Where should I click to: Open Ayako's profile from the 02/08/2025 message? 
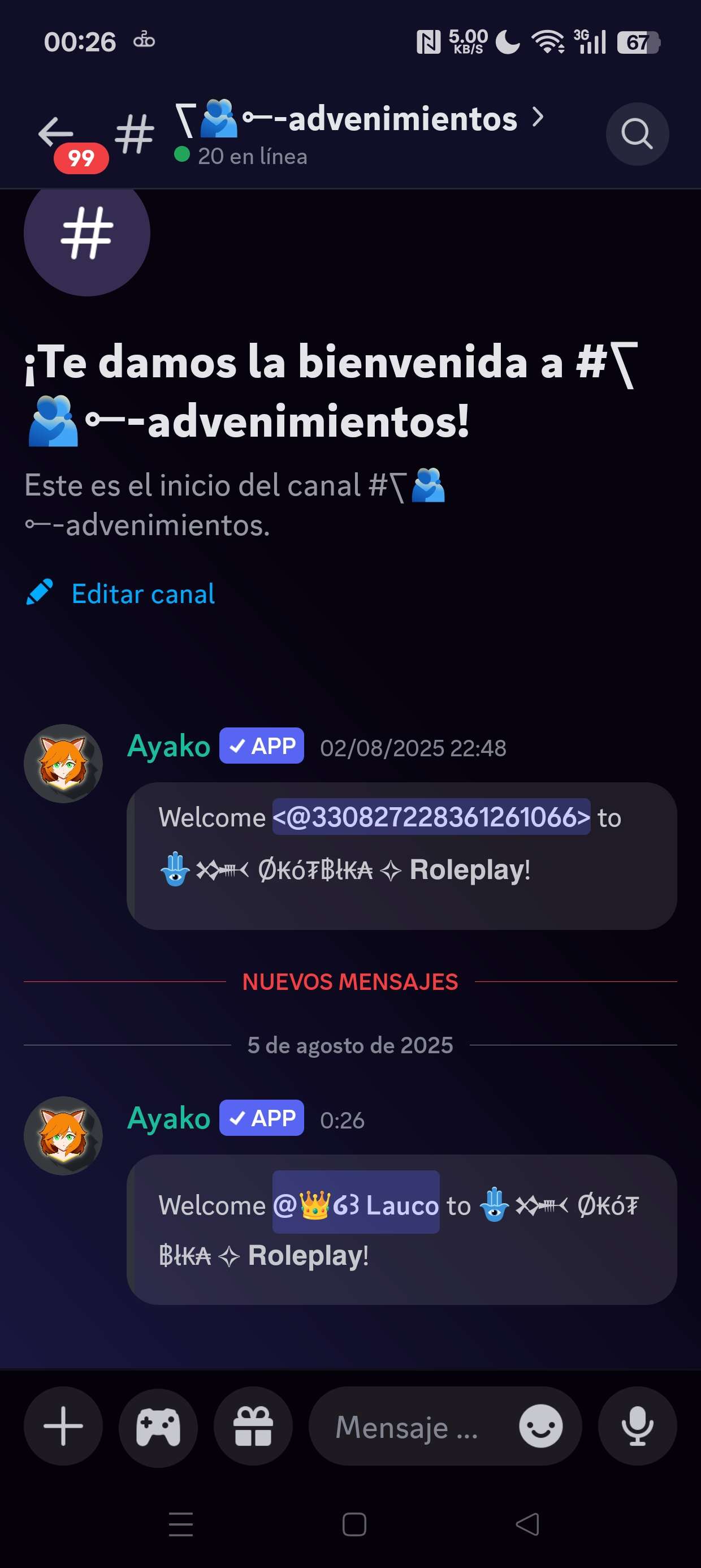point(168,747)
